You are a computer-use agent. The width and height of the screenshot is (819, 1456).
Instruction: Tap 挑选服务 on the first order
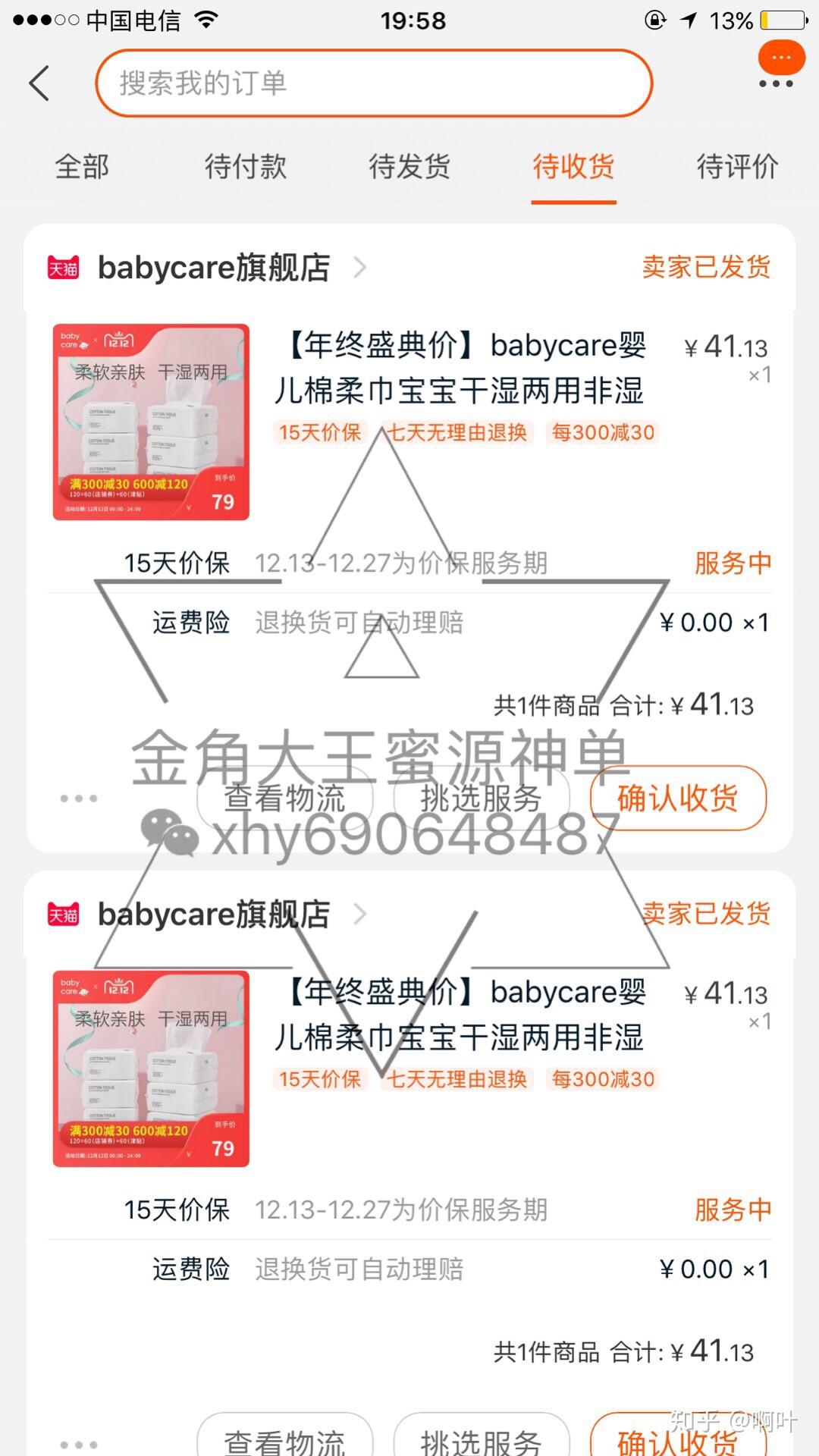click(x=482, y=798)
